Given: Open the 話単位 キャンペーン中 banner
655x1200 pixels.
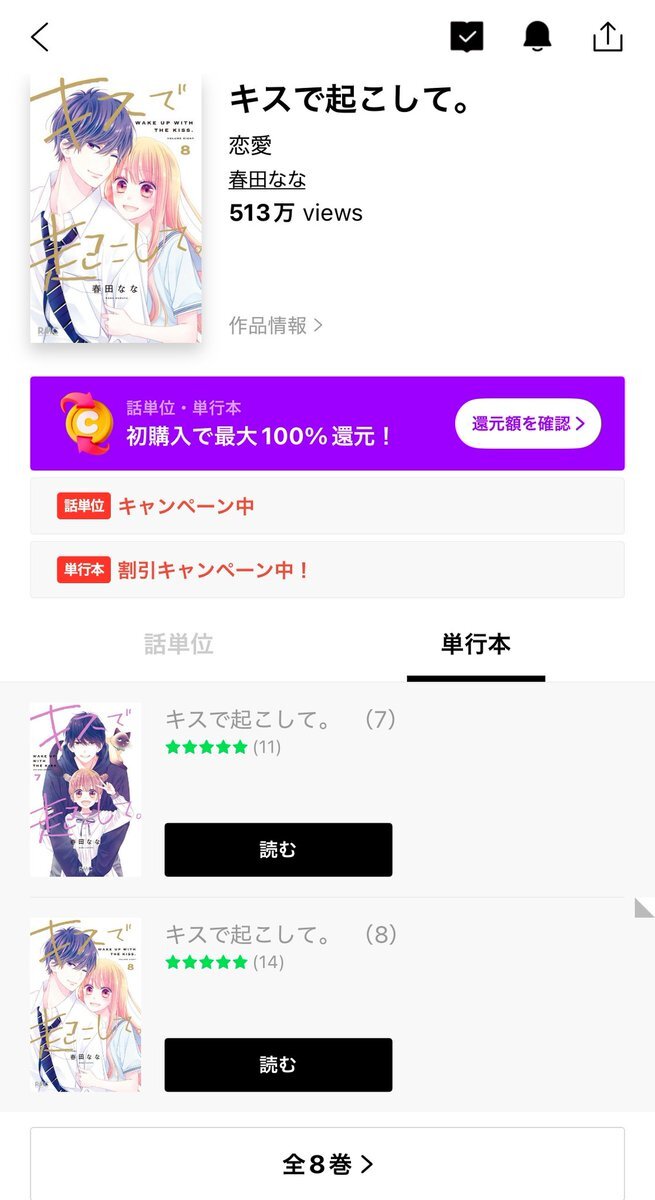Looking at the screenshot, I should point(327,506).
